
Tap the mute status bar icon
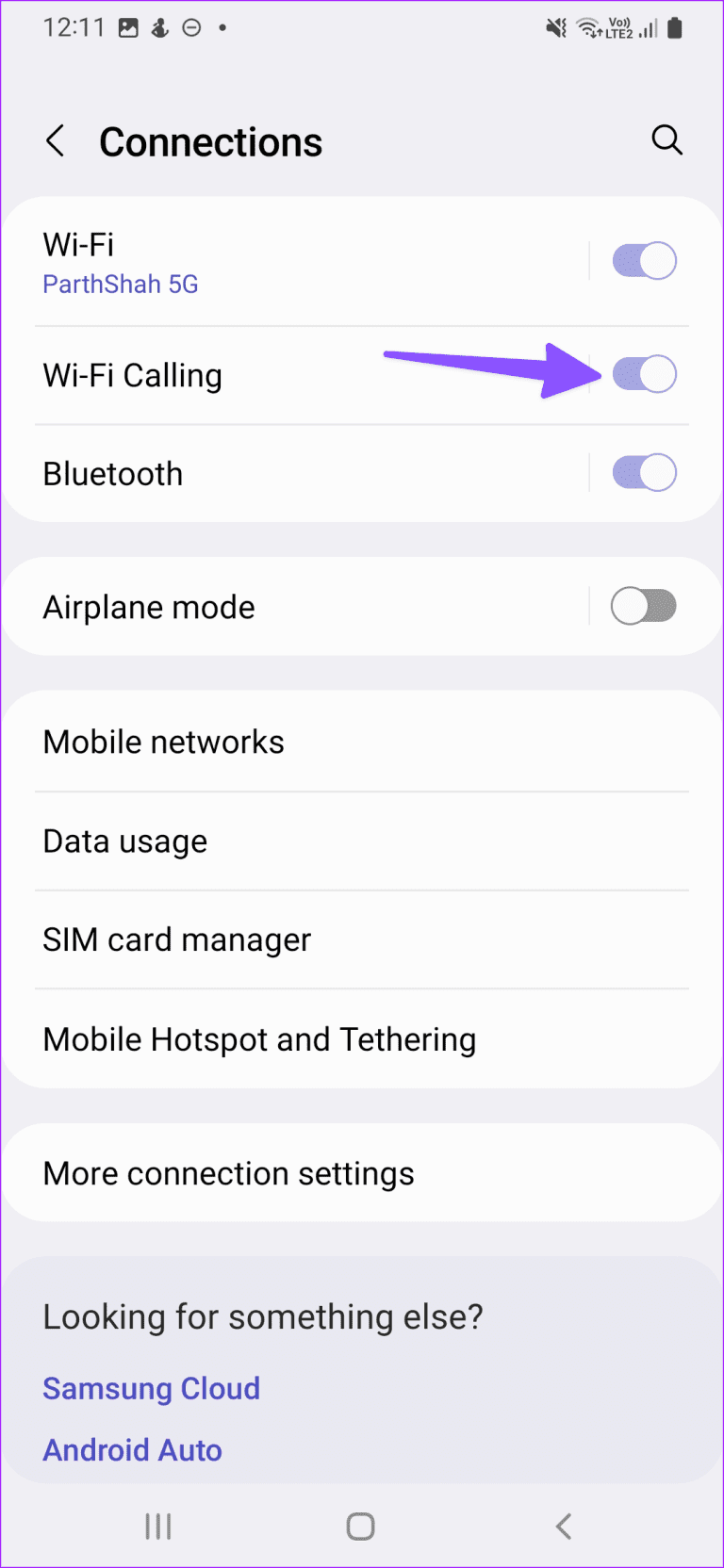[x=556, y=28]
